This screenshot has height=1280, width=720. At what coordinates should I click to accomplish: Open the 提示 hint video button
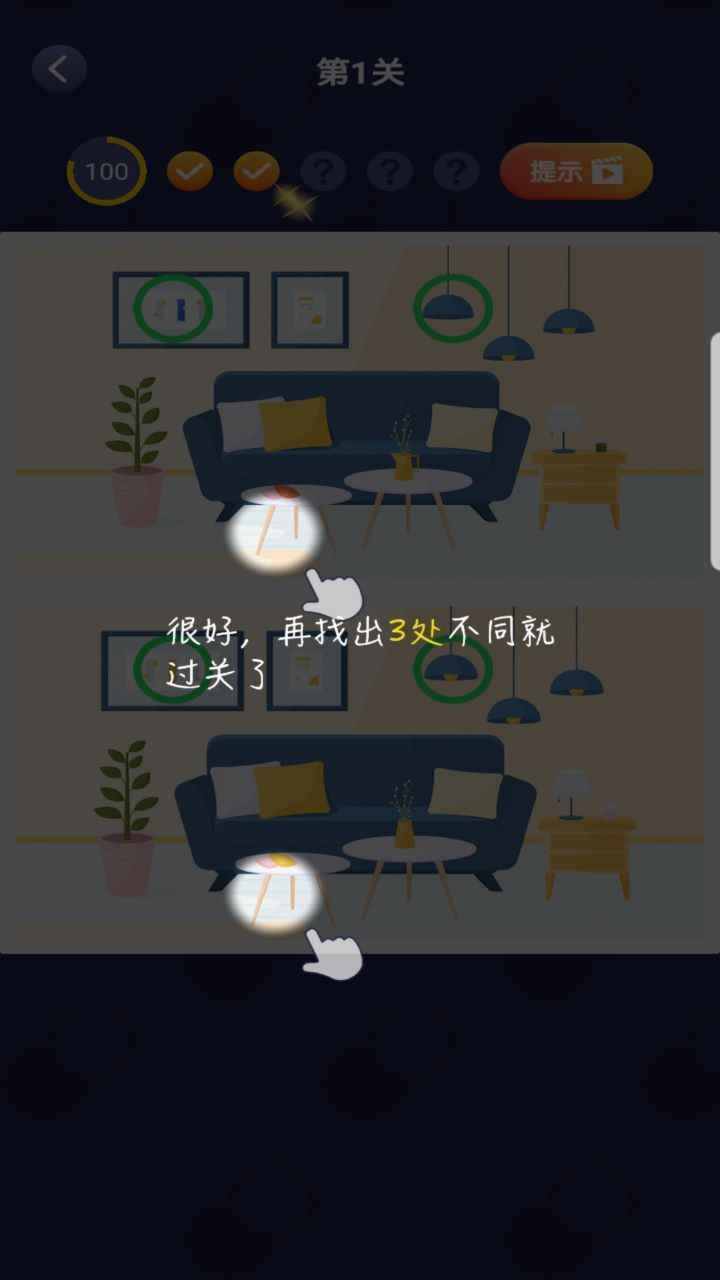pos(575,170)
